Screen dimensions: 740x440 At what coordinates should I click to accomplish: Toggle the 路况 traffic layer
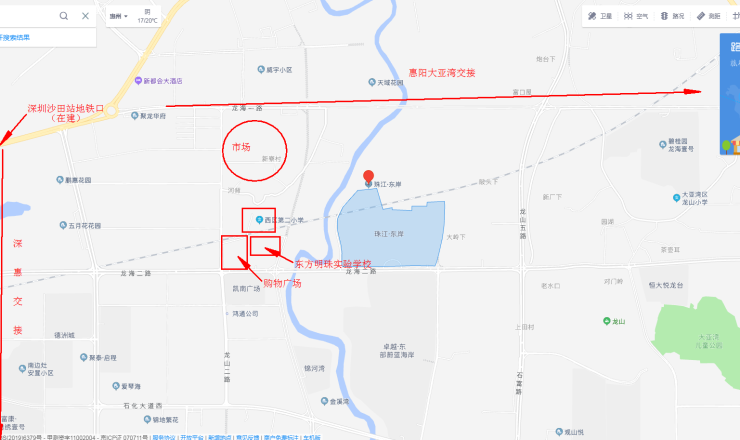672,16
